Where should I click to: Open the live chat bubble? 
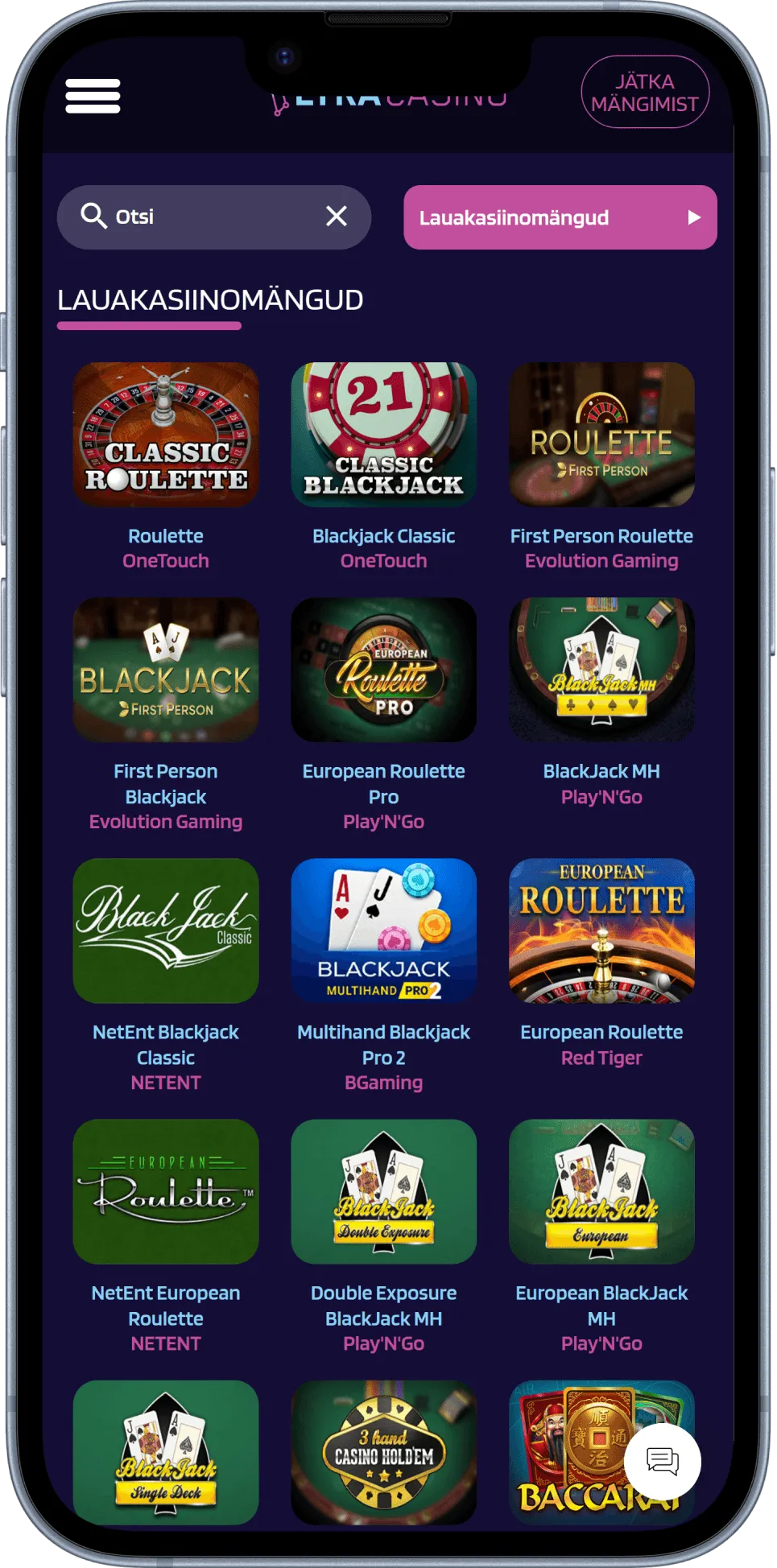[663, 1461]
